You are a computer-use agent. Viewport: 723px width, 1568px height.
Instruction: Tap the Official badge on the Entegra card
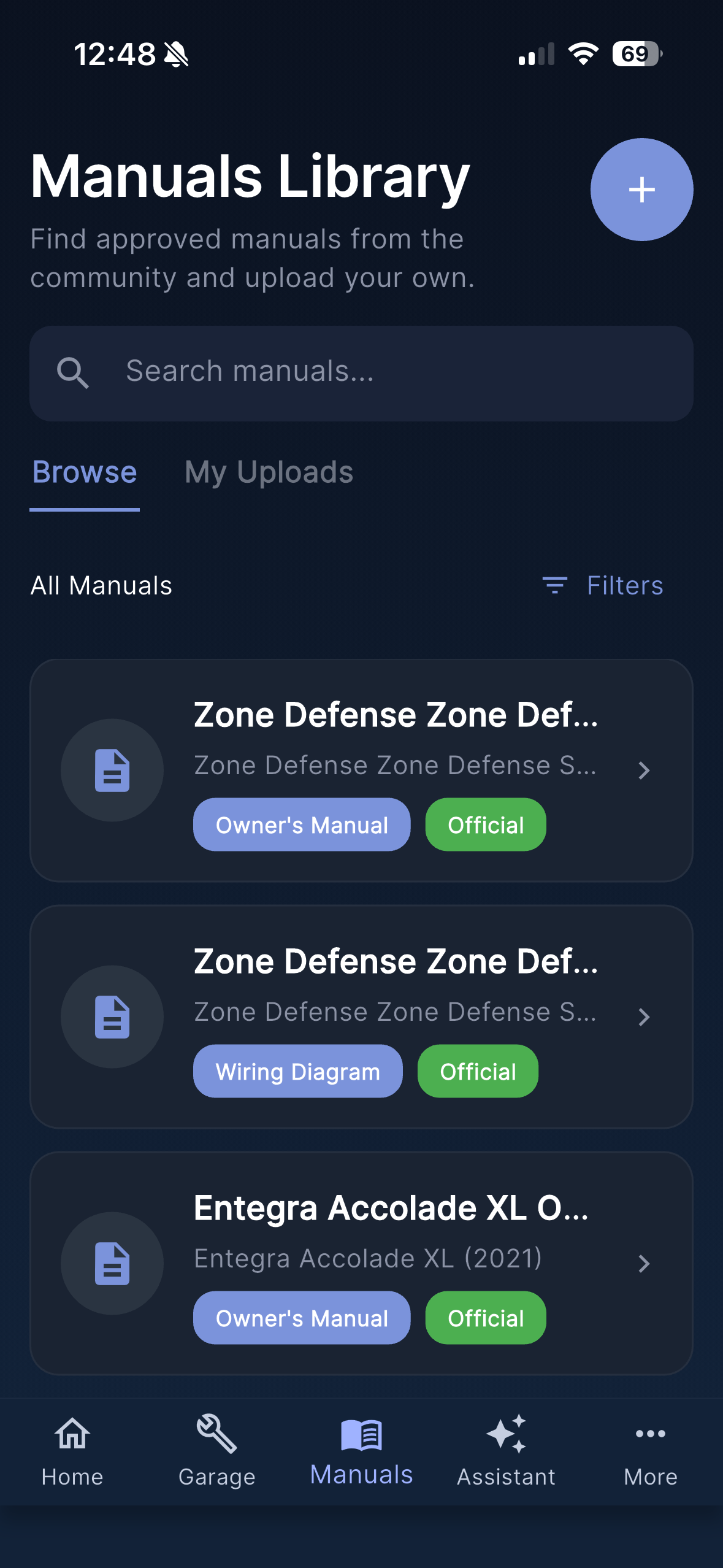point(484,1318)
